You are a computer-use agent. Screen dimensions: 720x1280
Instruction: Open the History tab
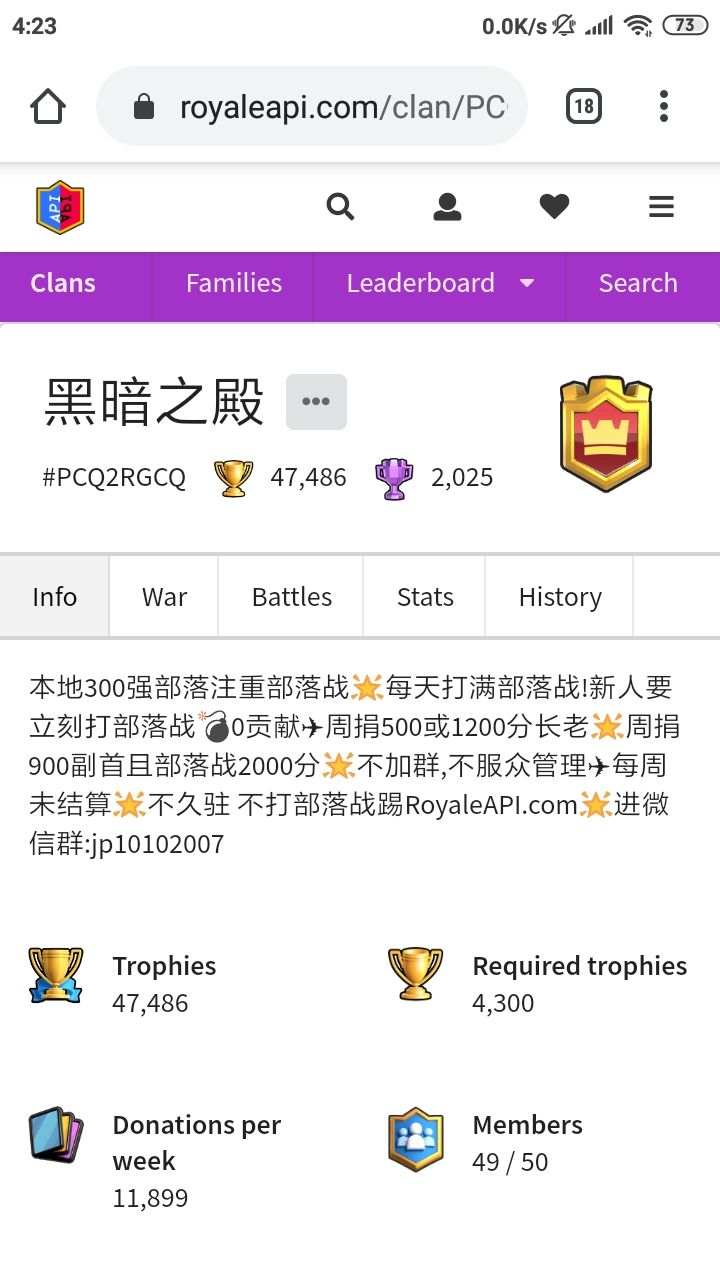(560, 597)
